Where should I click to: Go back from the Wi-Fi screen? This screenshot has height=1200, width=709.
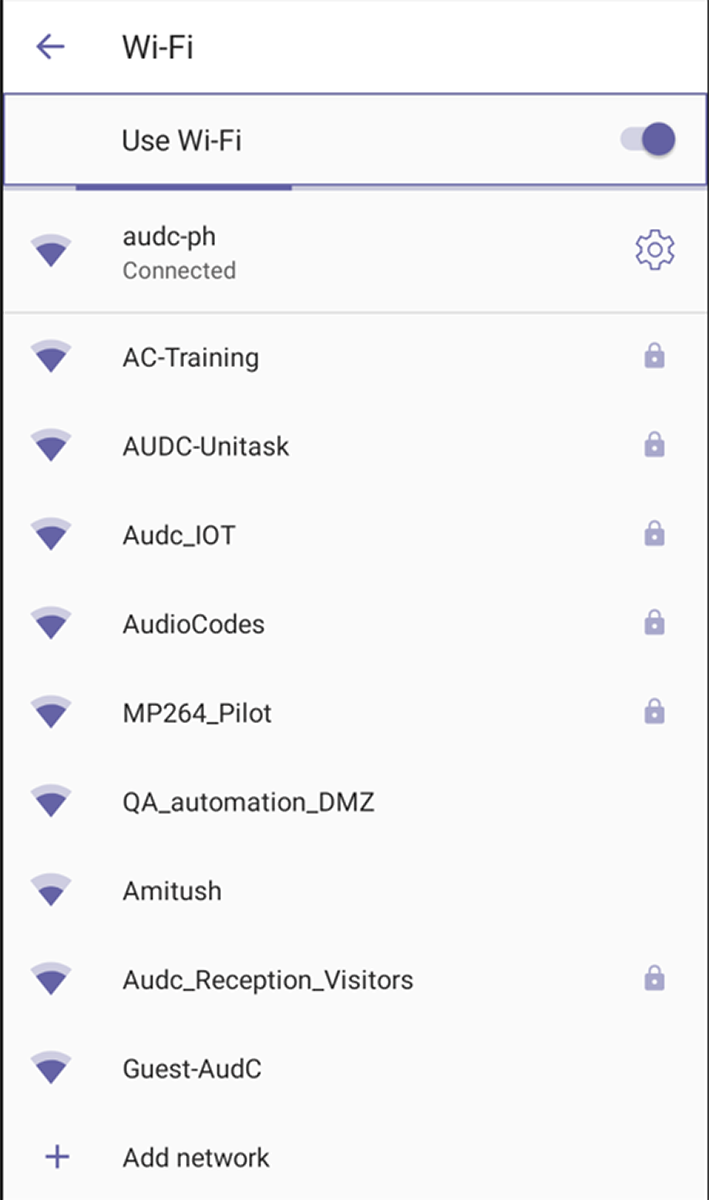pyautogui.click(x=50, y=46)
